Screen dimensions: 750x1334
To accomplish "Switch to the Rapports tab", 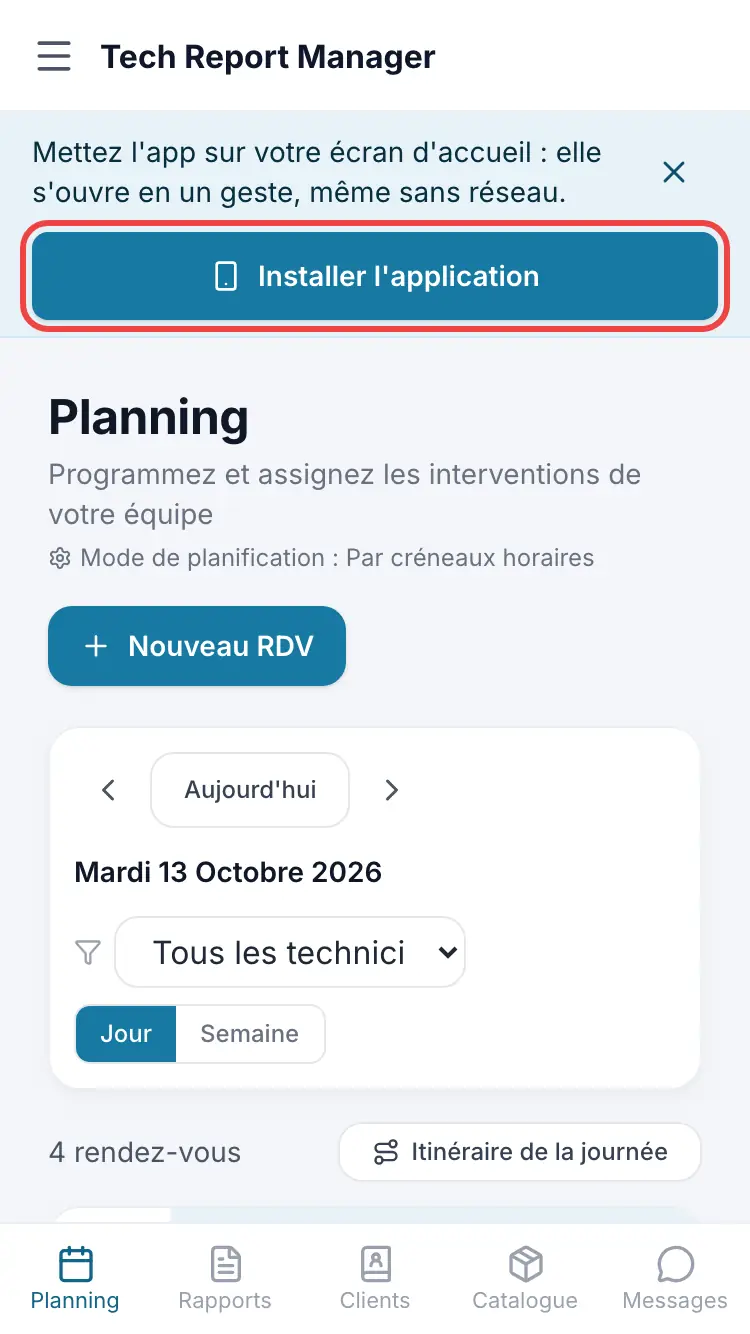I will point(225,1279).
